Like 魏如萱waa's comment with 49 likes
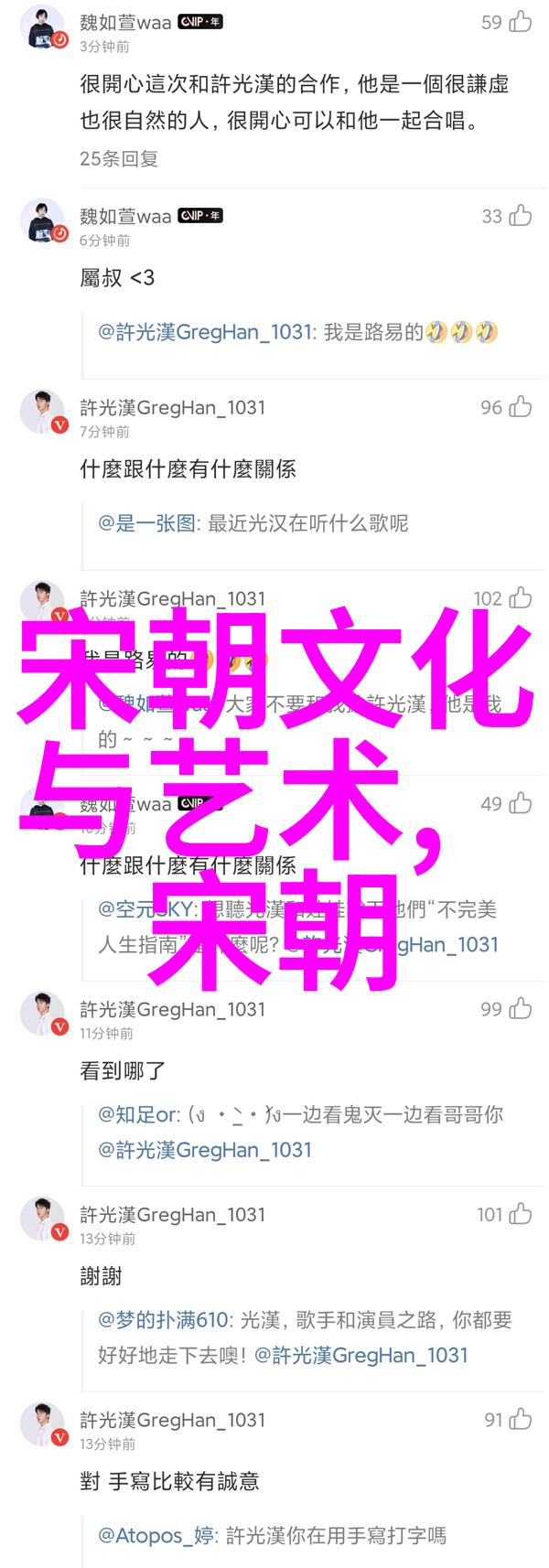Image resolution: width=549 pixels, height=1568 pixels. pos(521,803)
